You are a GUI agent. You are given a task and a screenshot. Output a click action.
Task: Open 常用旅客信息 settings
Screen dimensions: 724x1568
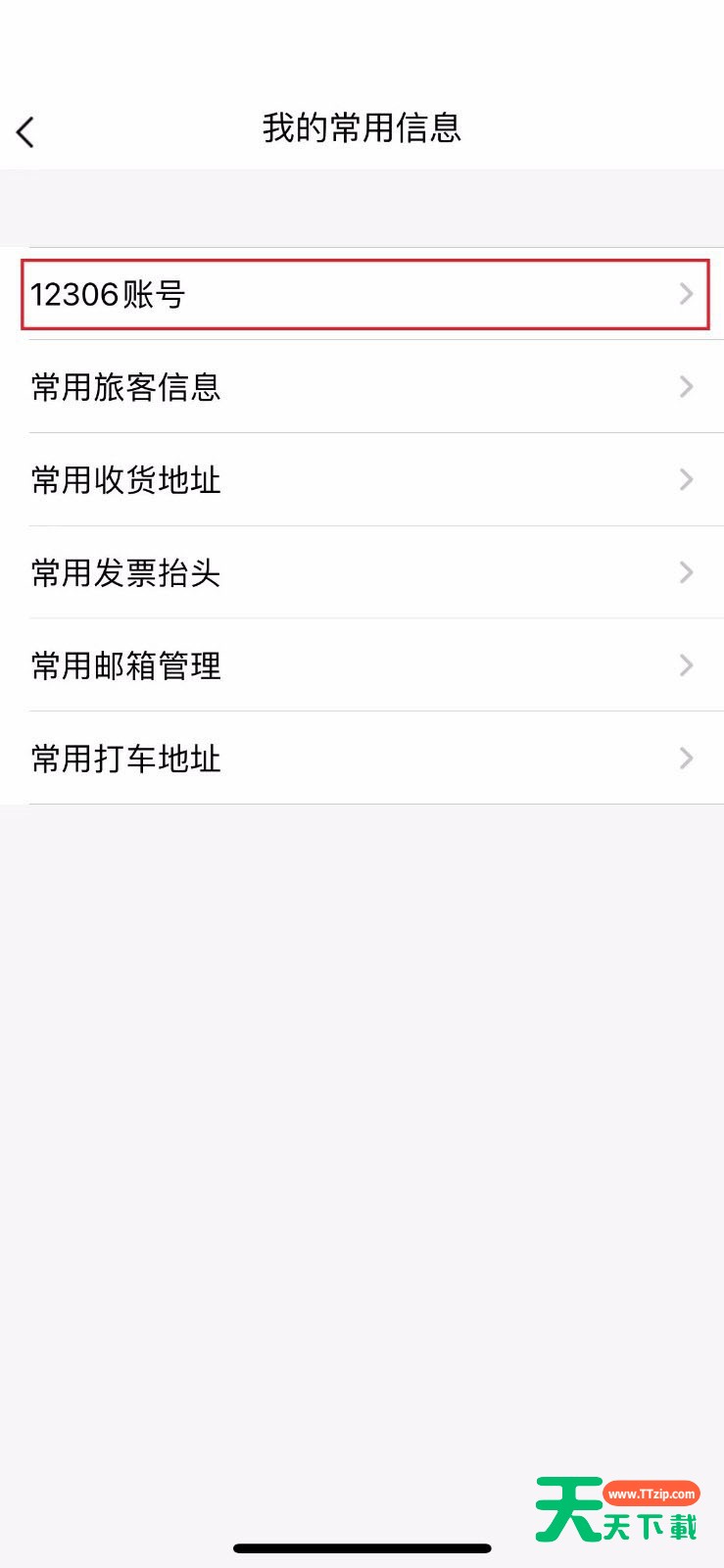click(x=362, y=387)
